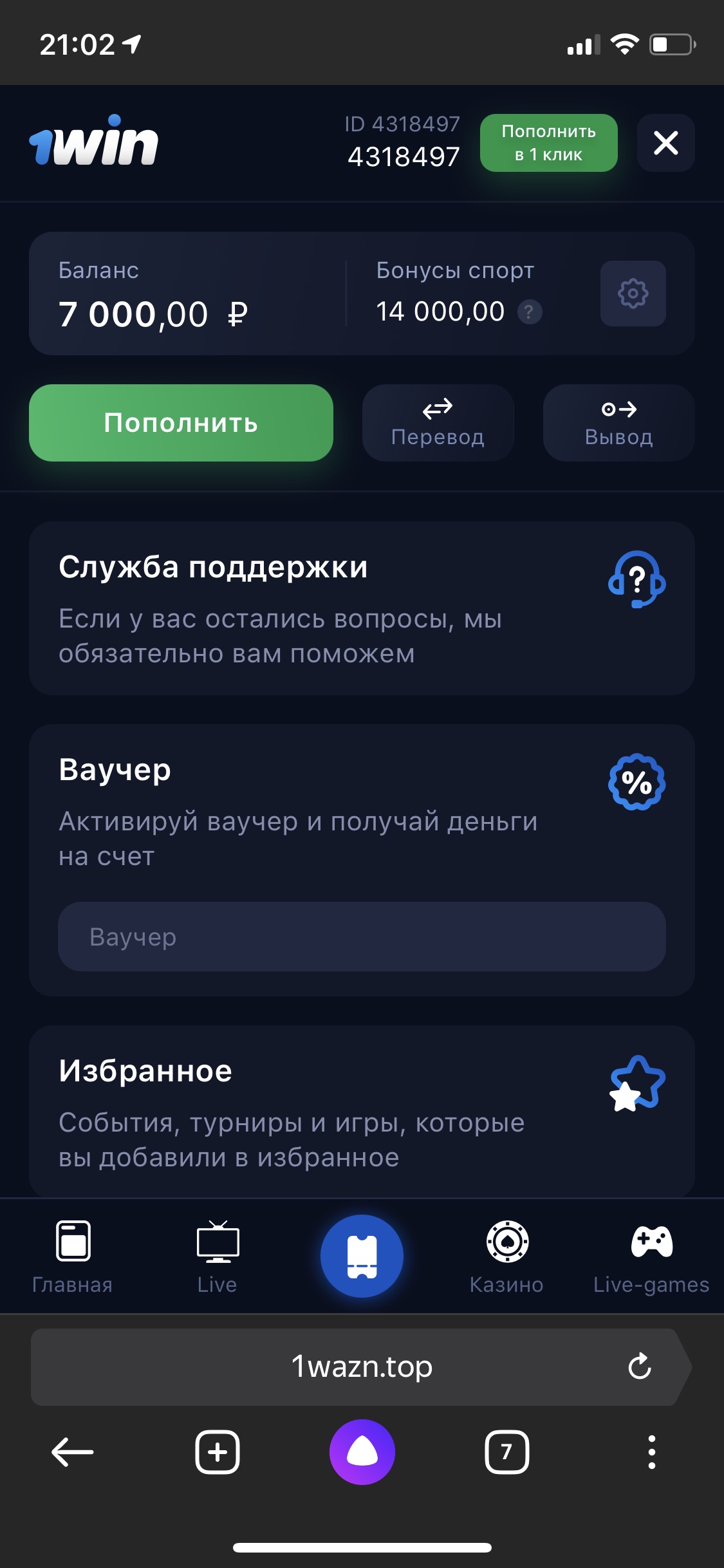
Task: Reload the page in the browser
Action: [640, 1366]
